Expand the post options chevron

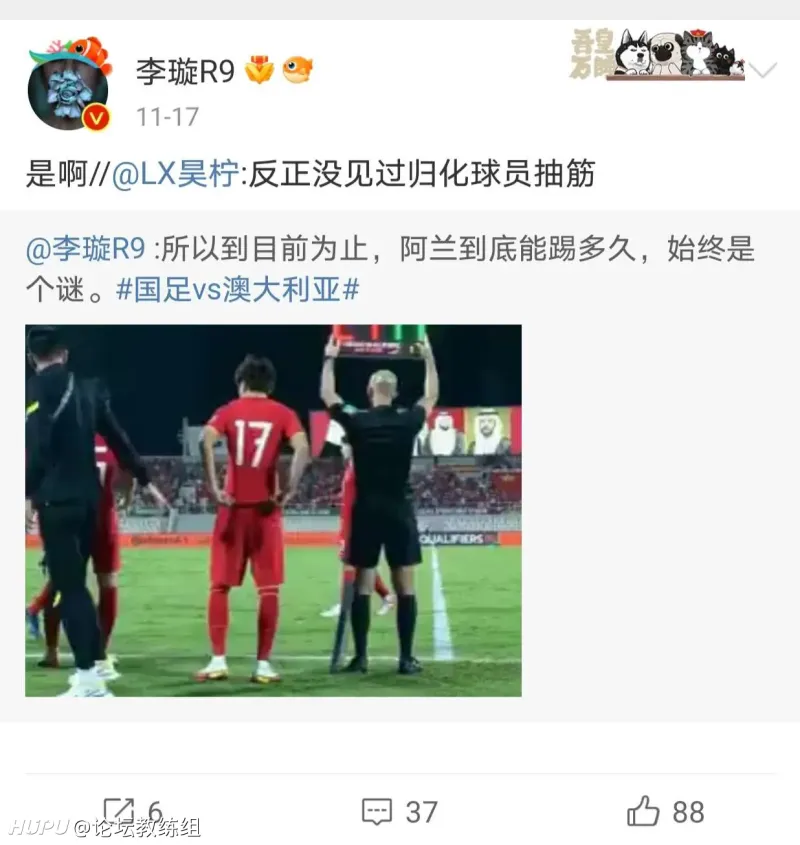(x=763, y=71)
